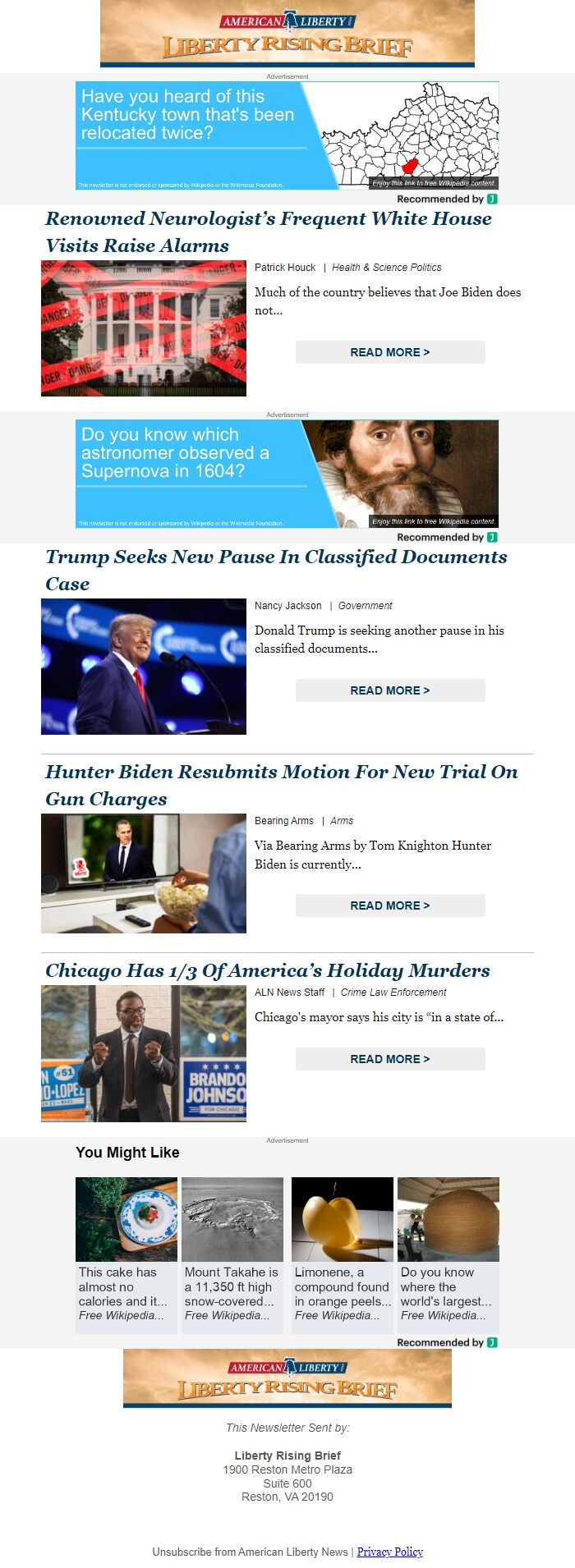The height and width of the screenshot is (1568, 575).
Task: Open the Limonene orange peels card
Action: click(x=343, y=1254)
